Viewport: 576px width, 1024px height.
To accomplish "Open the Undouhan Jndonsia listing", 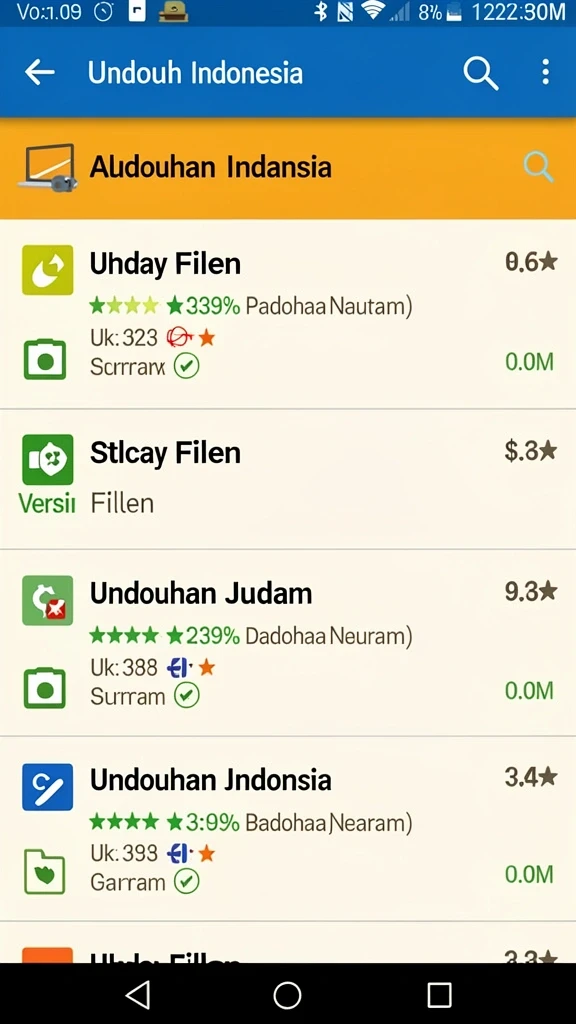I will pos(288,829).
